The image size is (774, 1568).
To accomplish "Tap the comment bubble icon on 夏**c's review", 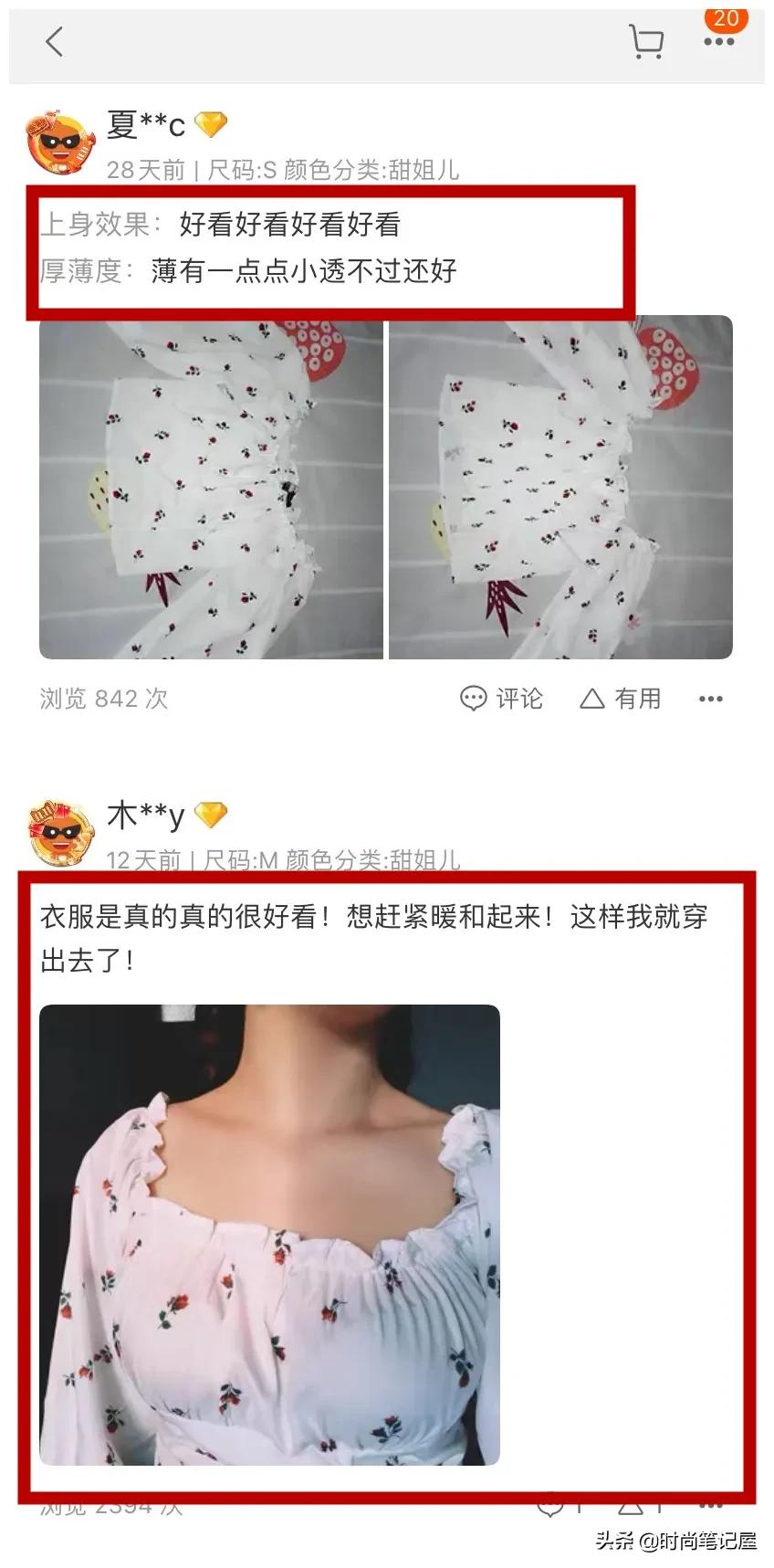I will tap(475, 698).
